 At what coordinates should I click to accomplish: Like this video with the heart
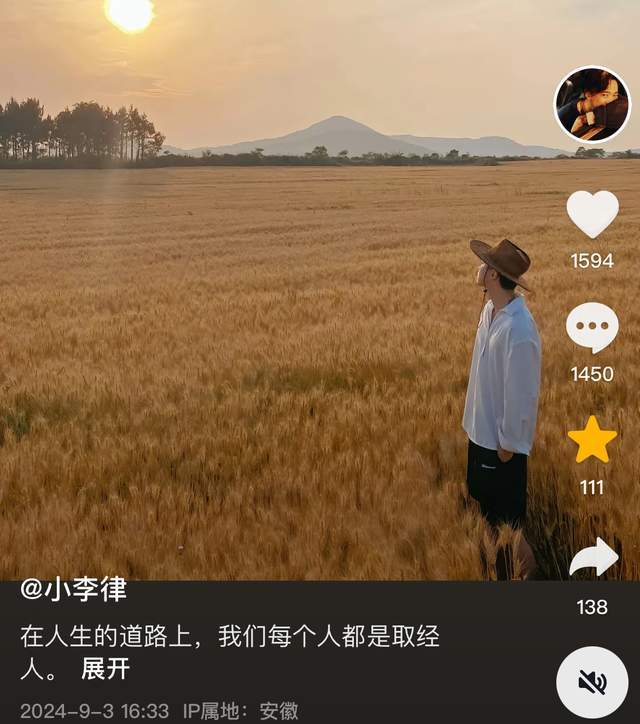pos(592,214)
